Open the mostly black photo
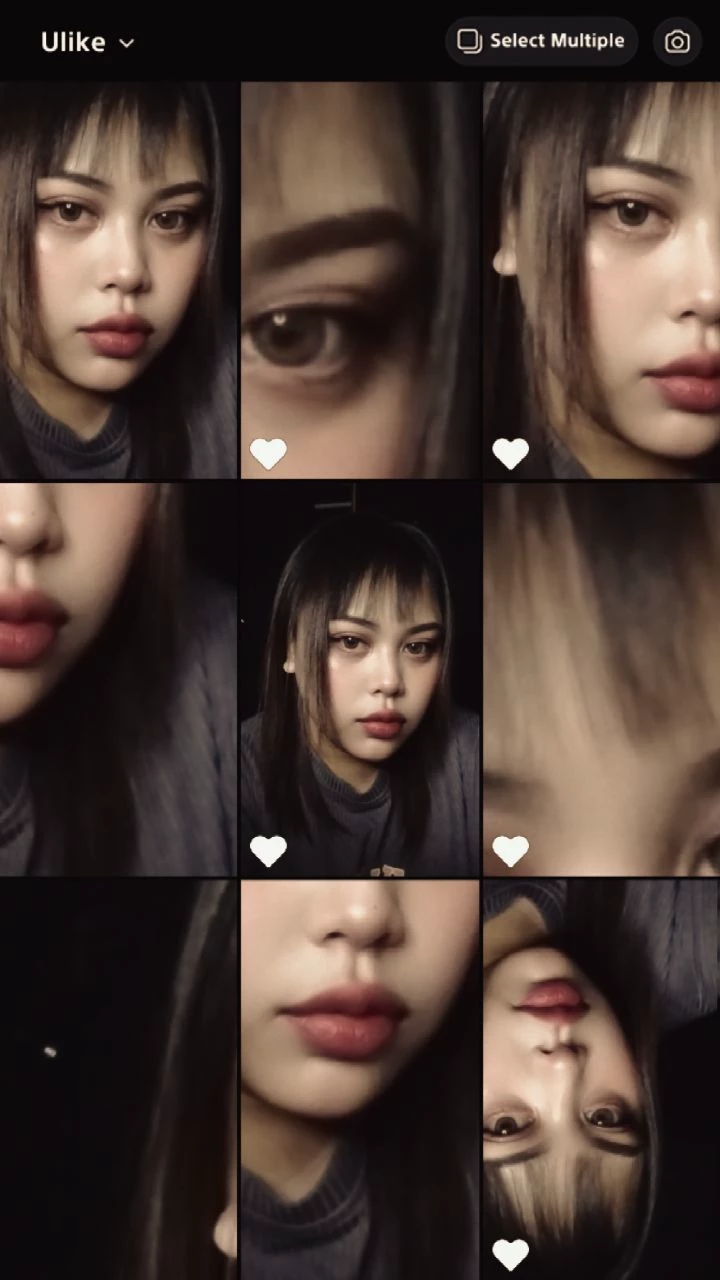This screenshot has height=1280, width=720. tap(118, 1078)
